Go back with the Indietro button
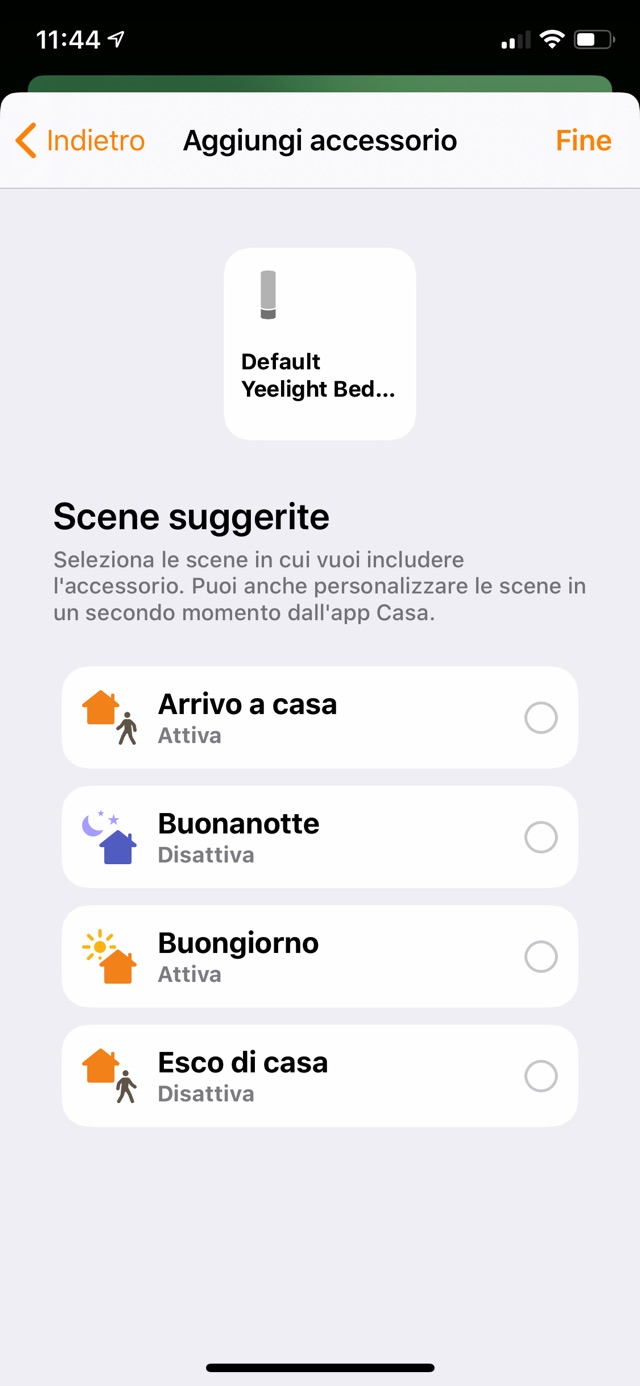The height and width of the screenshot is (1386, 640). pyautogui.click(x=81, y=141)
